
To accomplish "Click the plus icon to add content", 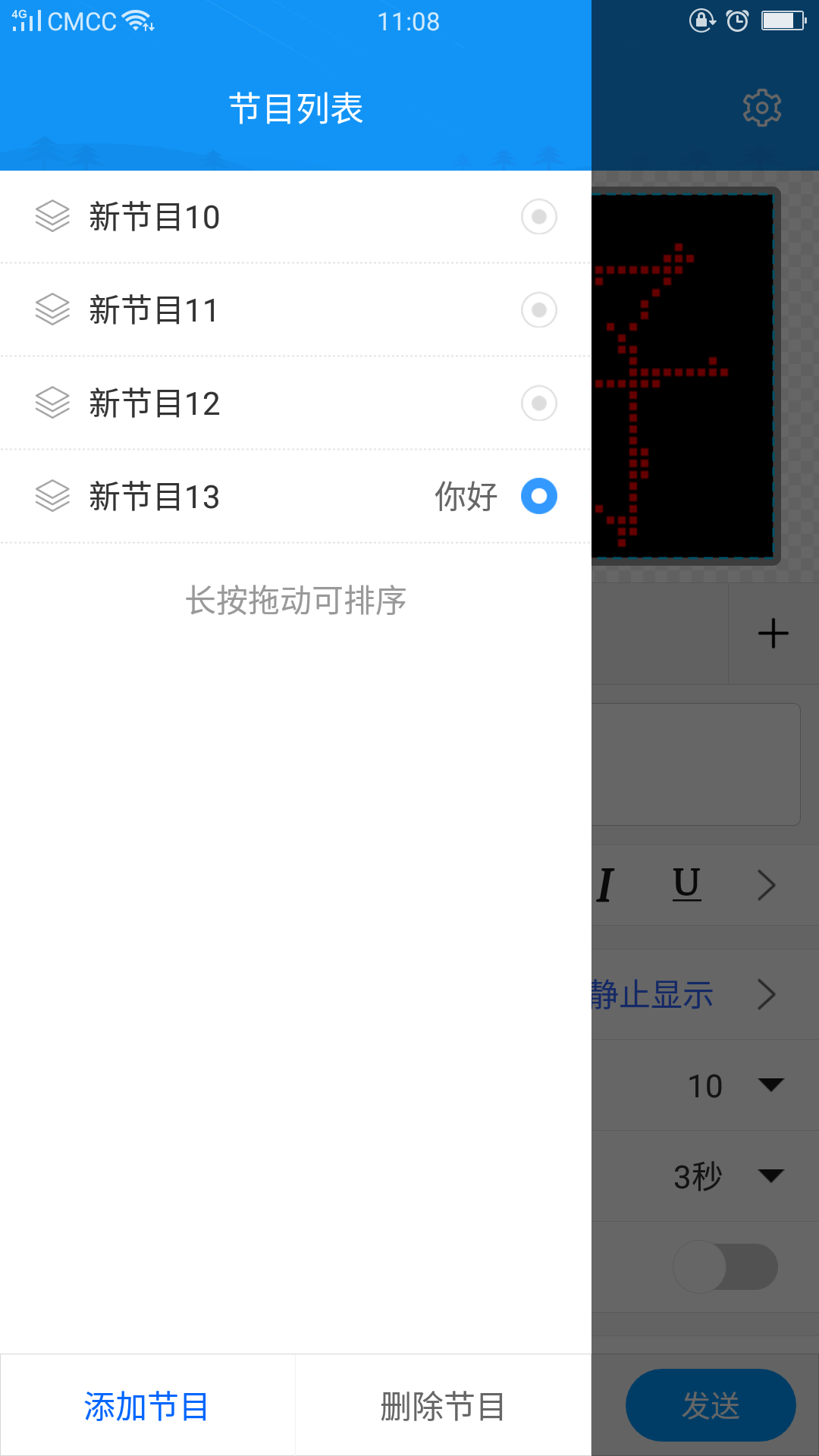I will point(772,632).
